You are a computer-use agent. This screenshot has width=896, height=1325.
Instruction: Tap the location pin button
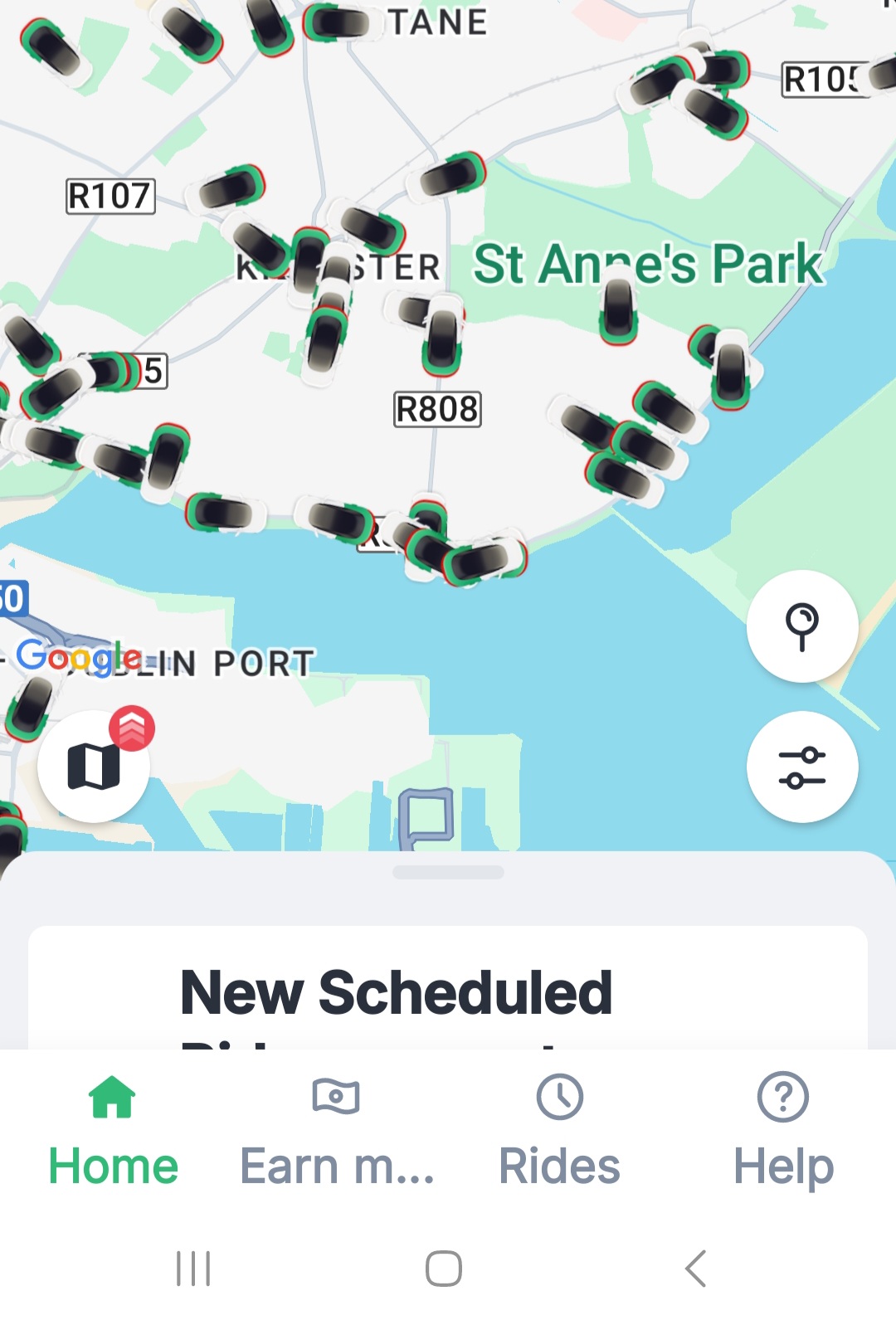coord(801,626)
